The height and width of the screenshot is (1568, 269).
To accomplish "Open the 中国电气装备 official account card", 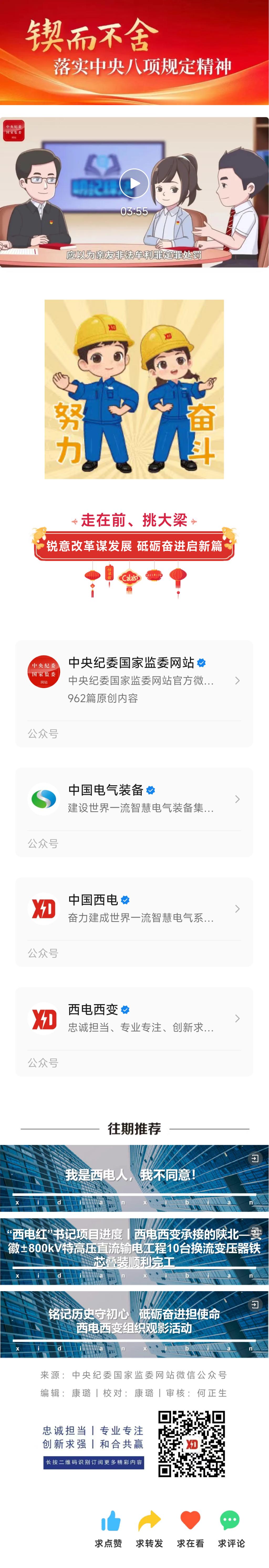I will point(134,799).
